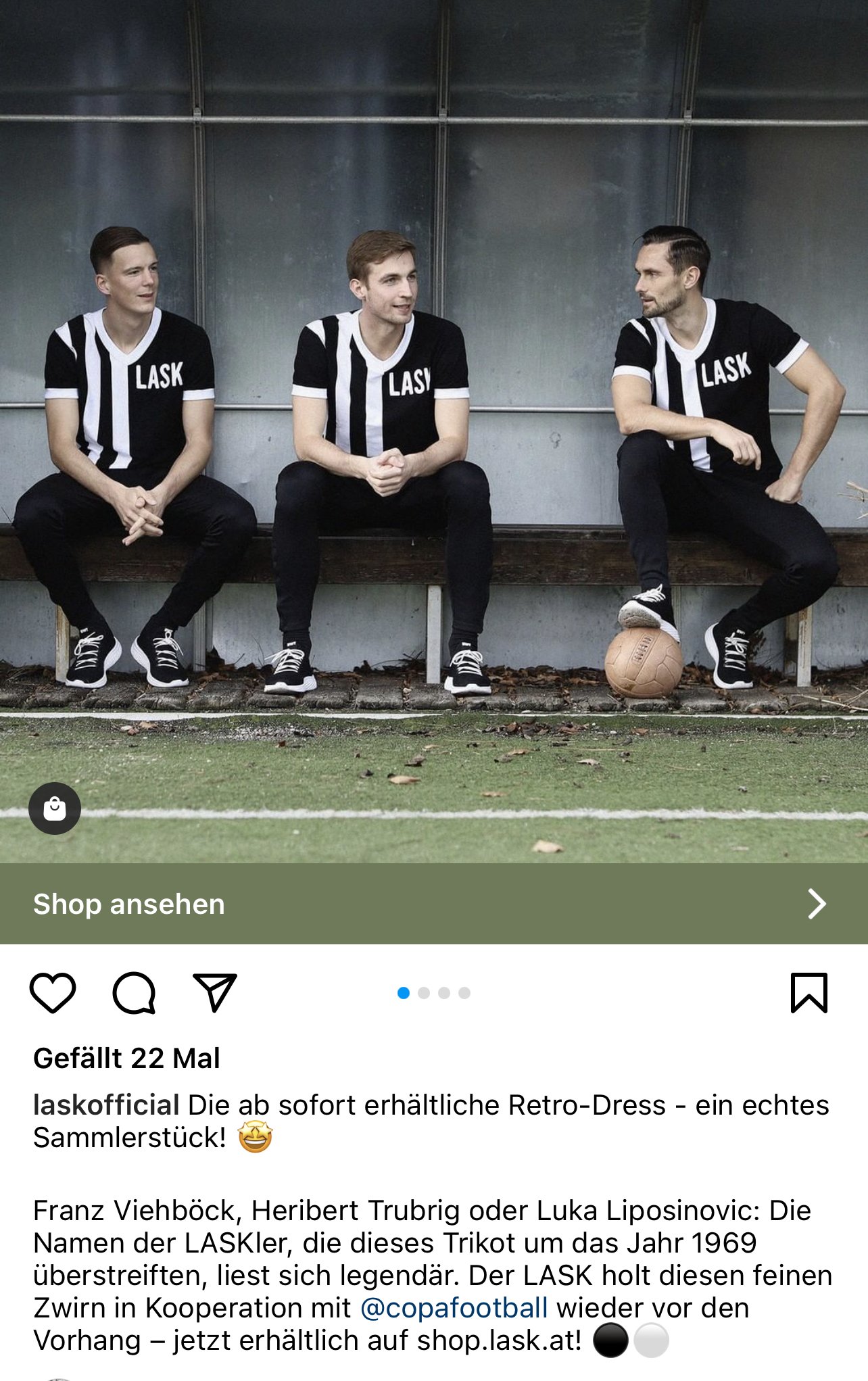Bookmark the laskofficial post
Screen dimensions: 868x1381
(809, 993)
